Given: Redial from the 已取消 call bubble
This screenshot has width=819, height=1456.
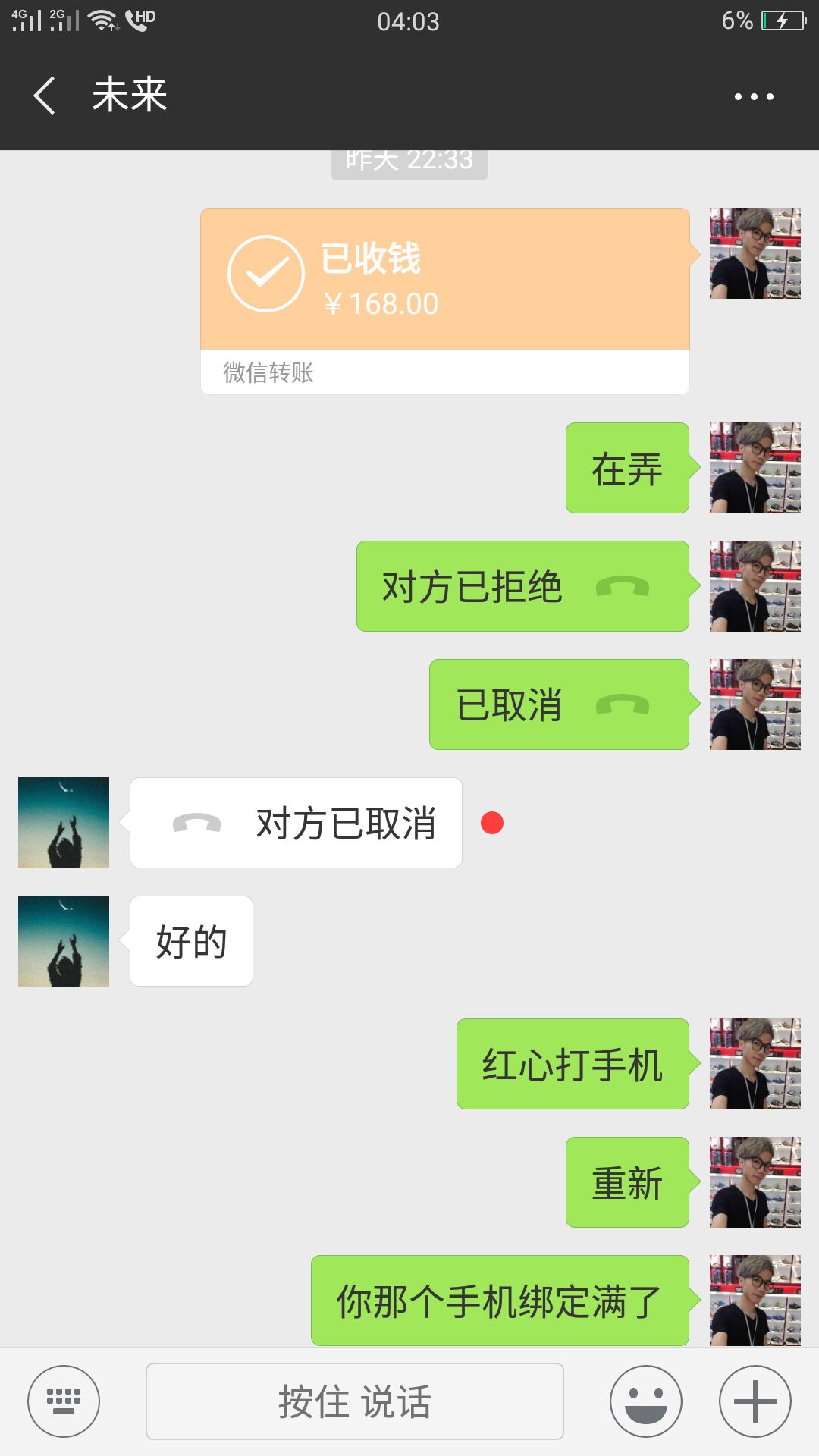Looking at the screenshot, I should pyautogui.click(x=558, y=704).
